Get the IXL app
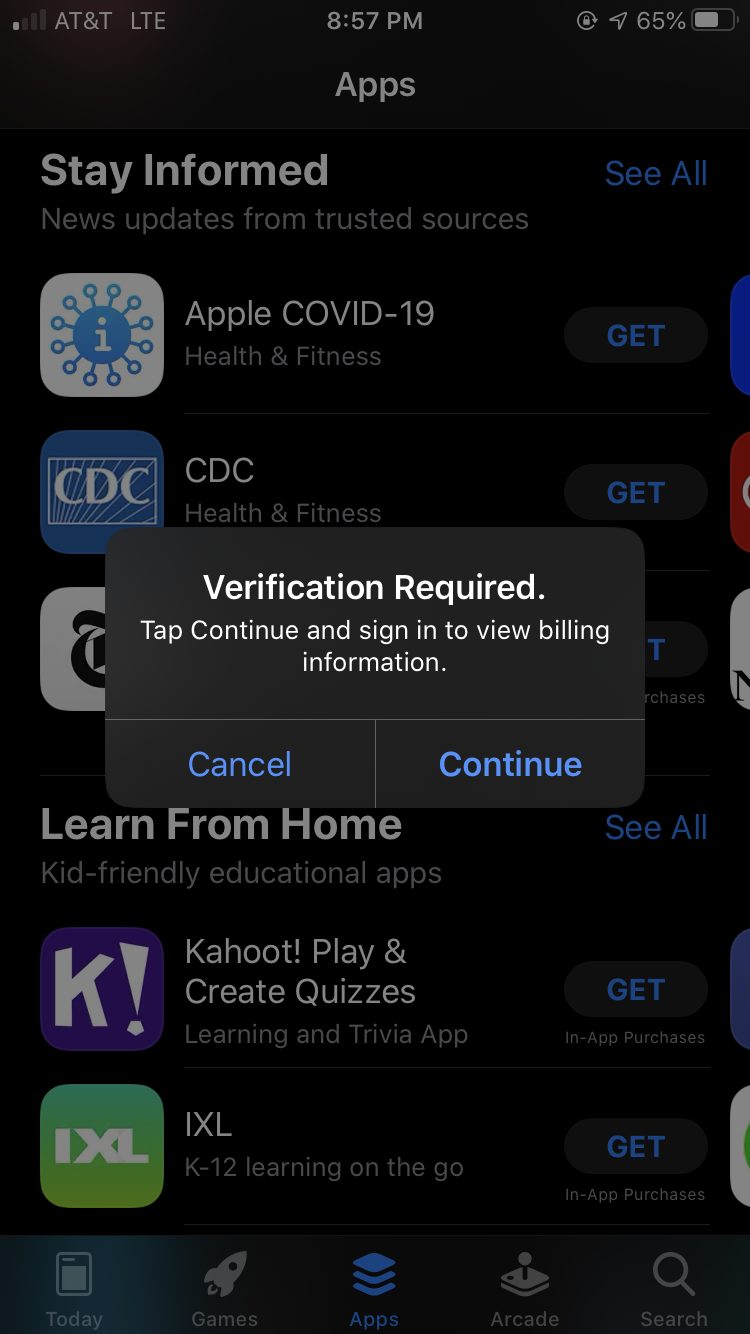 [x=636, y=1147]
